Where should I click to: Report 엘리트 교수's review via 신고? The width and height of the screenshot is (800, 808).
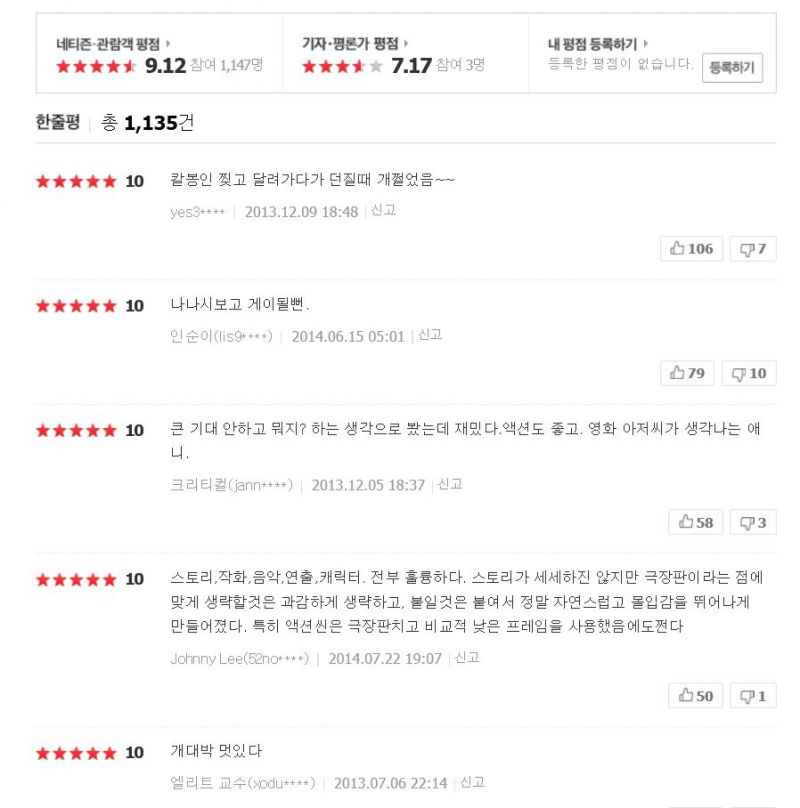[472, 783]
